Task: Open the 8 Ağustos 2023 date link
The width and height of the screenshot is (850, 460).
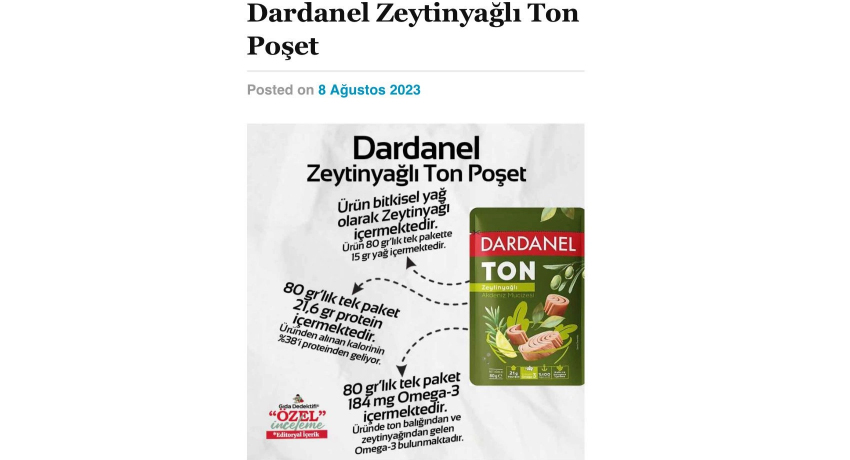Action: [369, 90]
